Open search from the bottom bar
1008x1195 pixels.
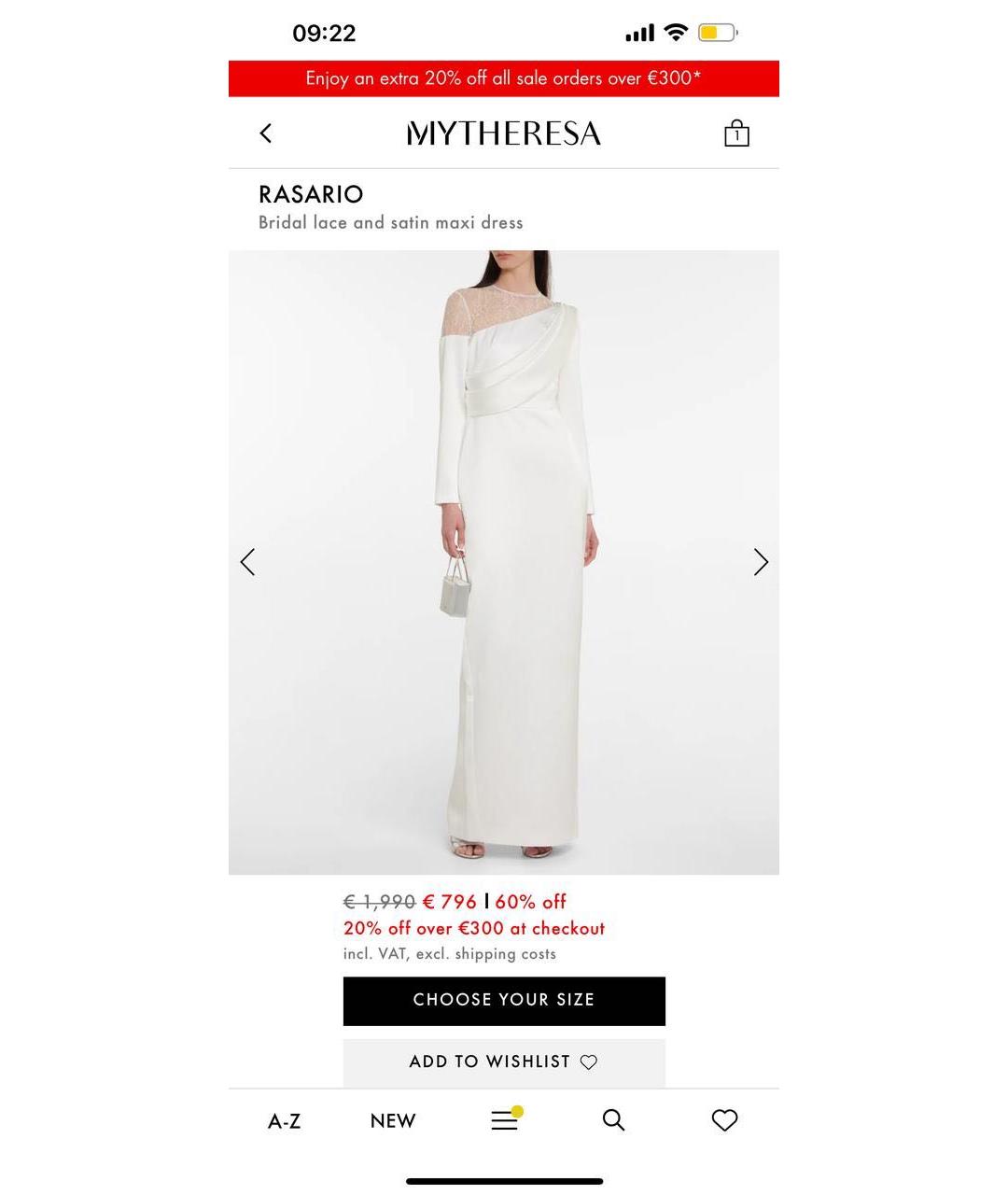pos(613,1119)
